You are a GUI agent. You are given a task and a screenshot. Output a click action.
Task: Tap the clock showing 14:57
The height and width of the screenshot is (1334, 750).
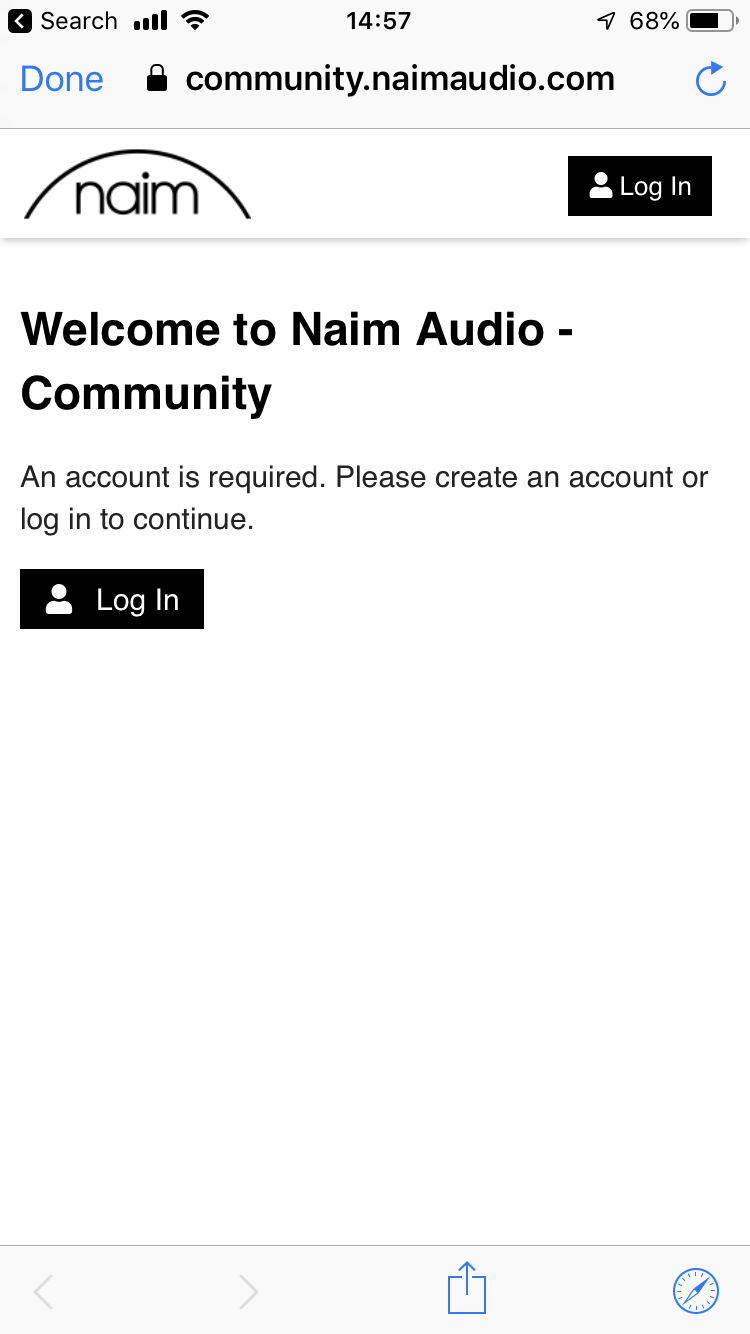coord(377,18)
